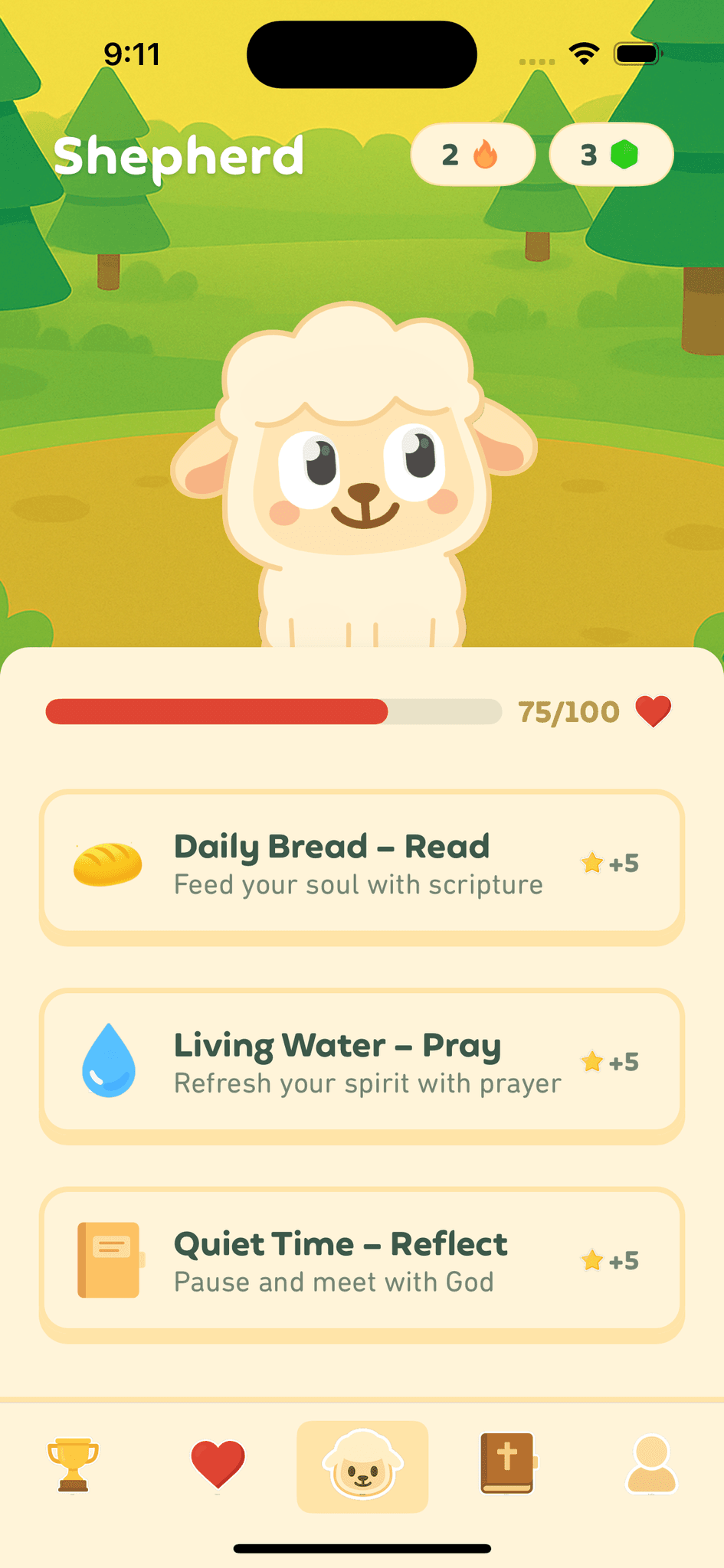Screen dimensions: 724x1568
Task: Open the green gem balance pill
Action: click(611, 155)
